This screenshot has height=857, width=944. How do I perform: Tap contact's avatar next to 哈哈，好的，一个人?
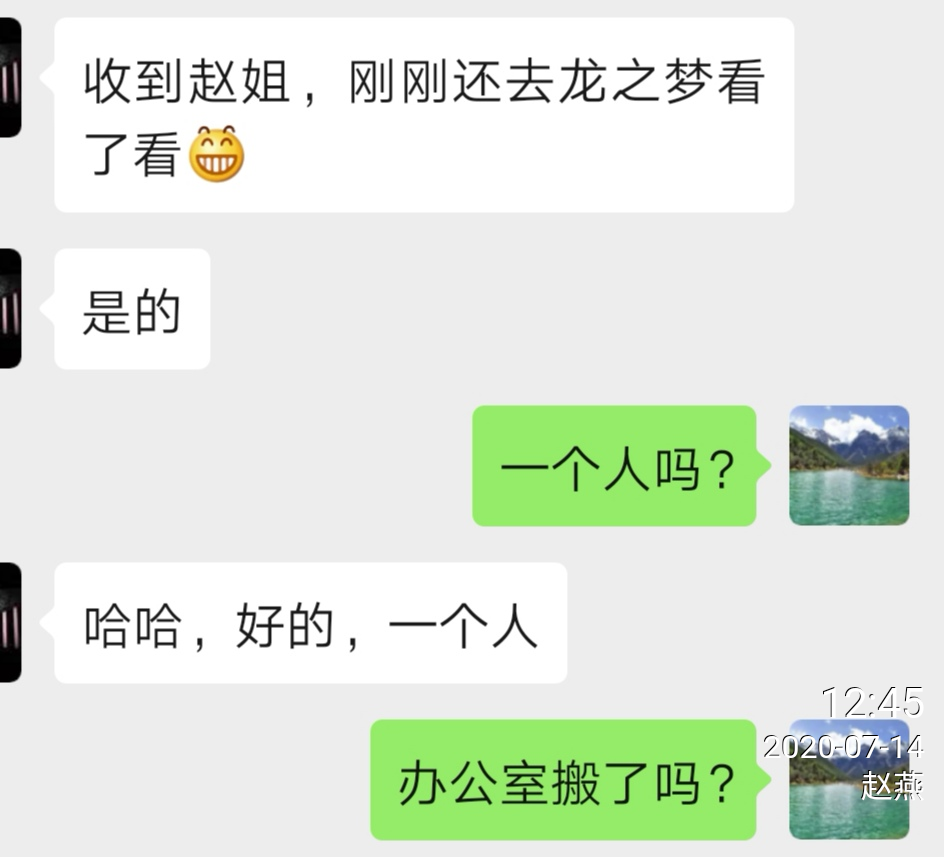[10, 622]
